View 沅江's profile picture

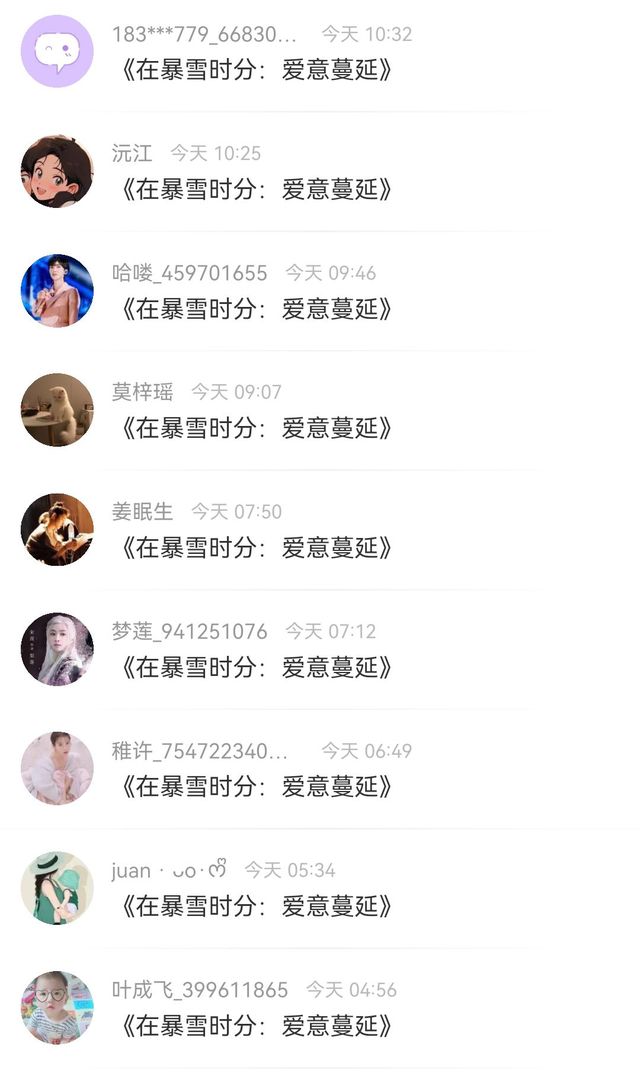click(57, 171)
